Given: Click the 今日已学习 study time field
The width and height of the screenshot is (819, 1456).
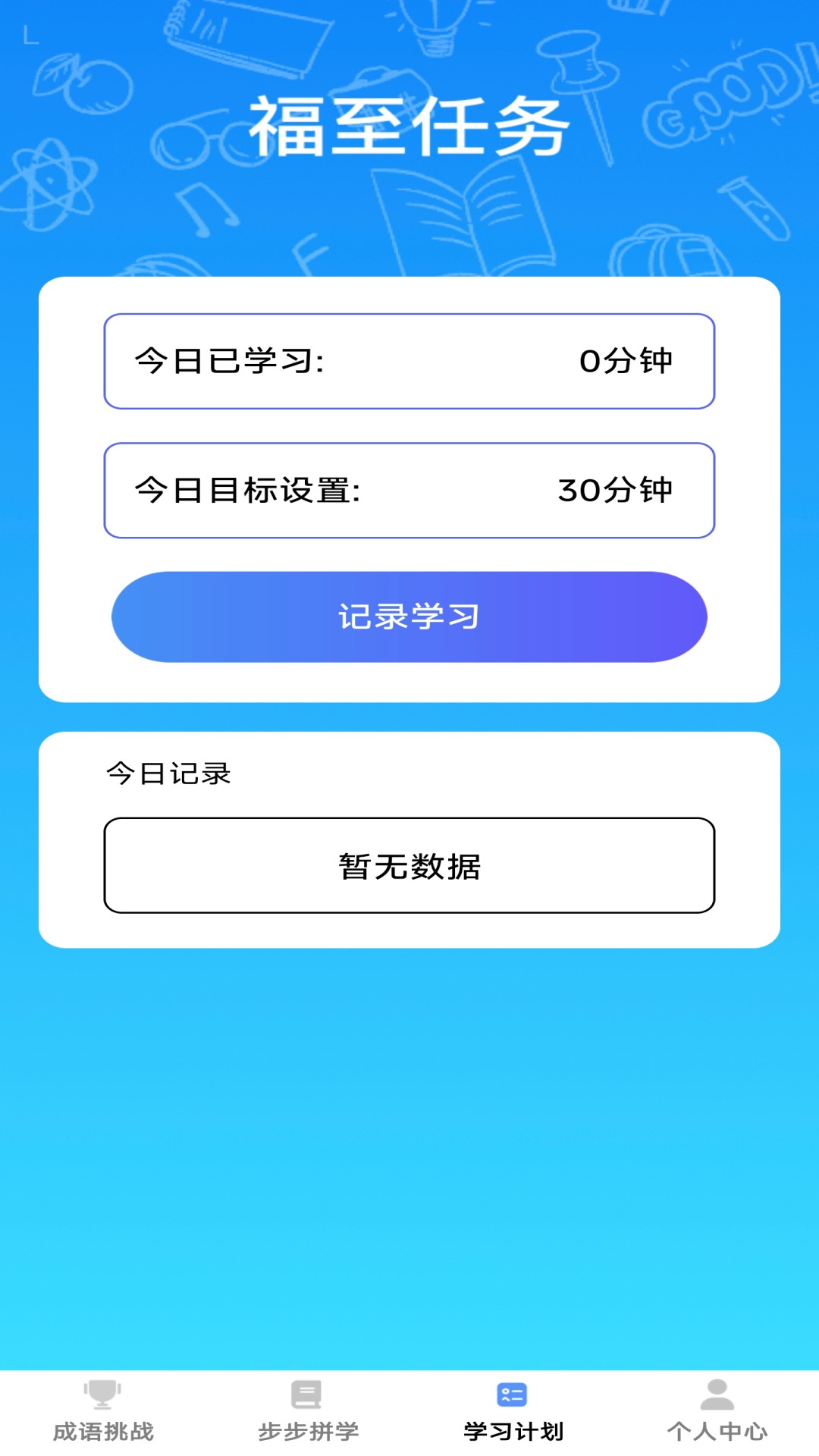Looking at the screenshot, I should click(409, 361).
